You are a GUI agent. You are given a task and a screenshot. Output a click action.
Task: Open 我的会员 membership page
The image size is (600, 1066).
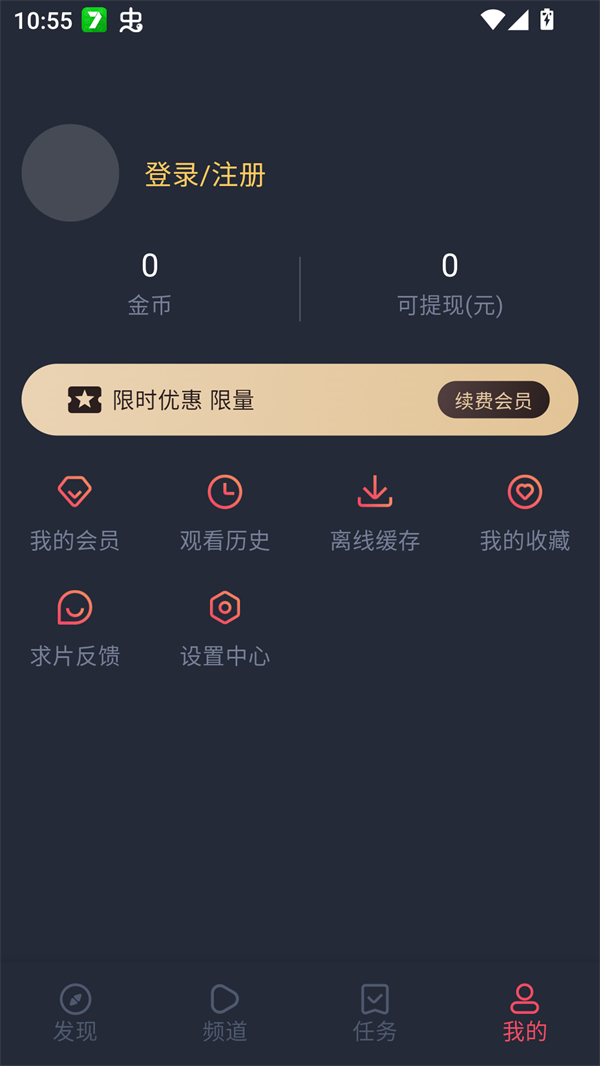pyautogui.click(x=75, y=513)
